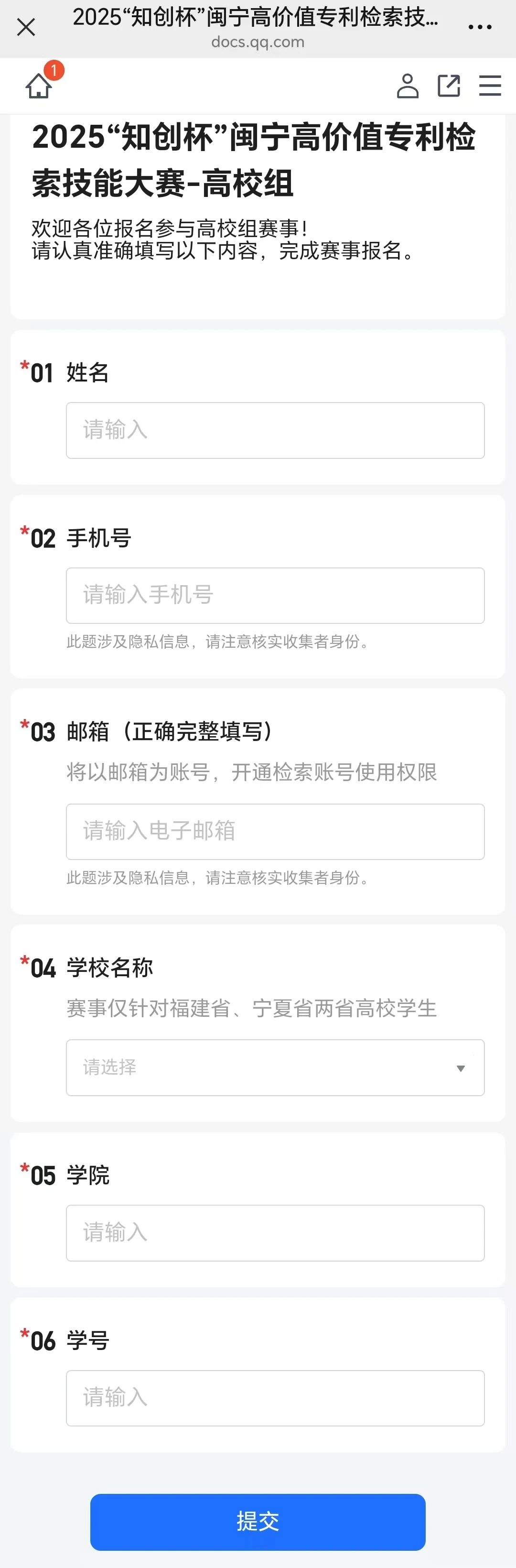
Task: Open the user account icon
Action: tap(408, 86)
